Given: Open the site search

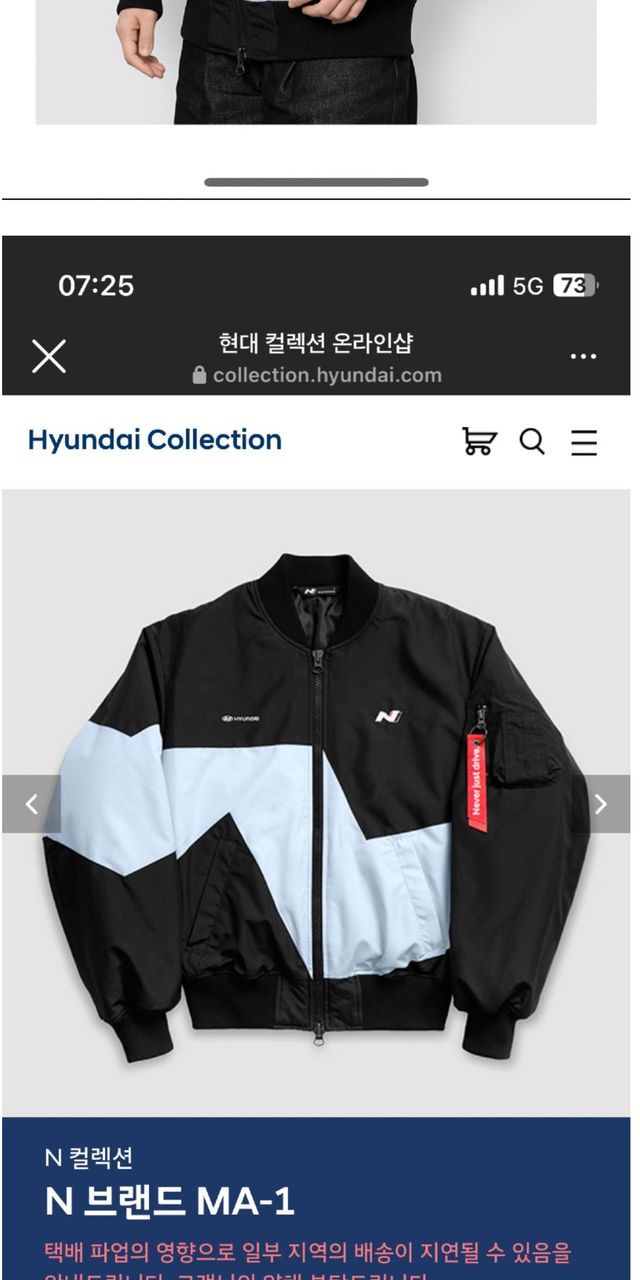Looking at the screenshot, I should pos(532,441).
